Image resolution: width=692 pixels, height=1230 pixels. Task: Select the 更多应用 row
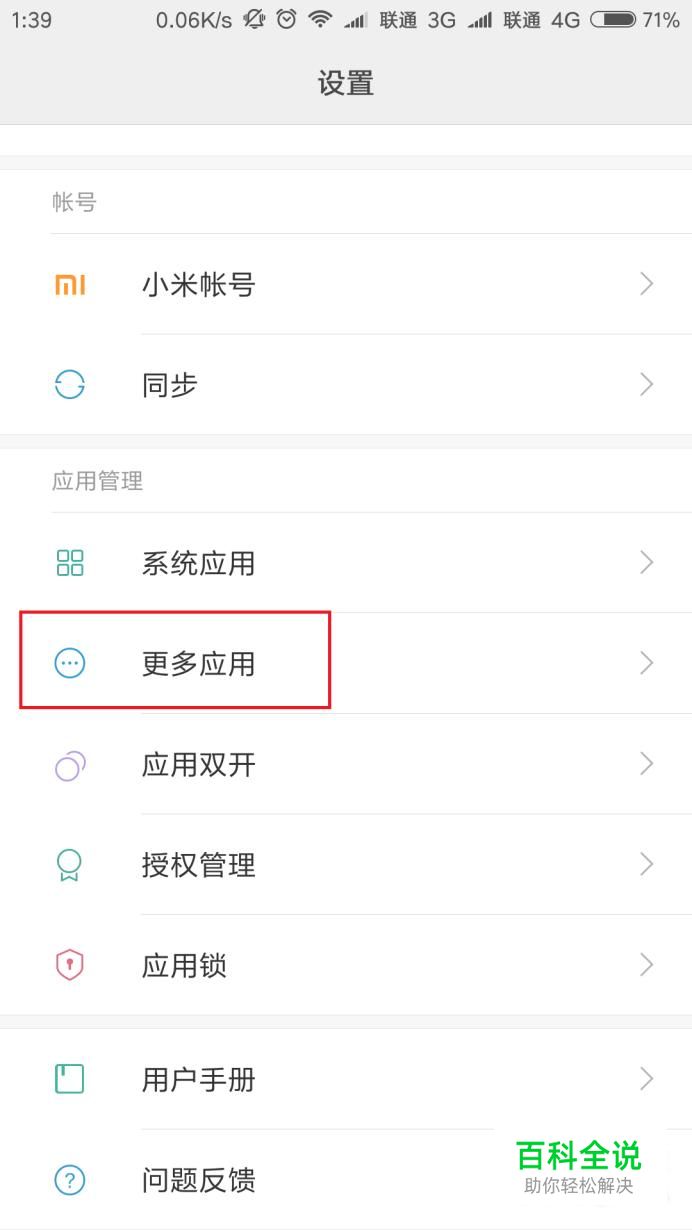pos(346,663)
